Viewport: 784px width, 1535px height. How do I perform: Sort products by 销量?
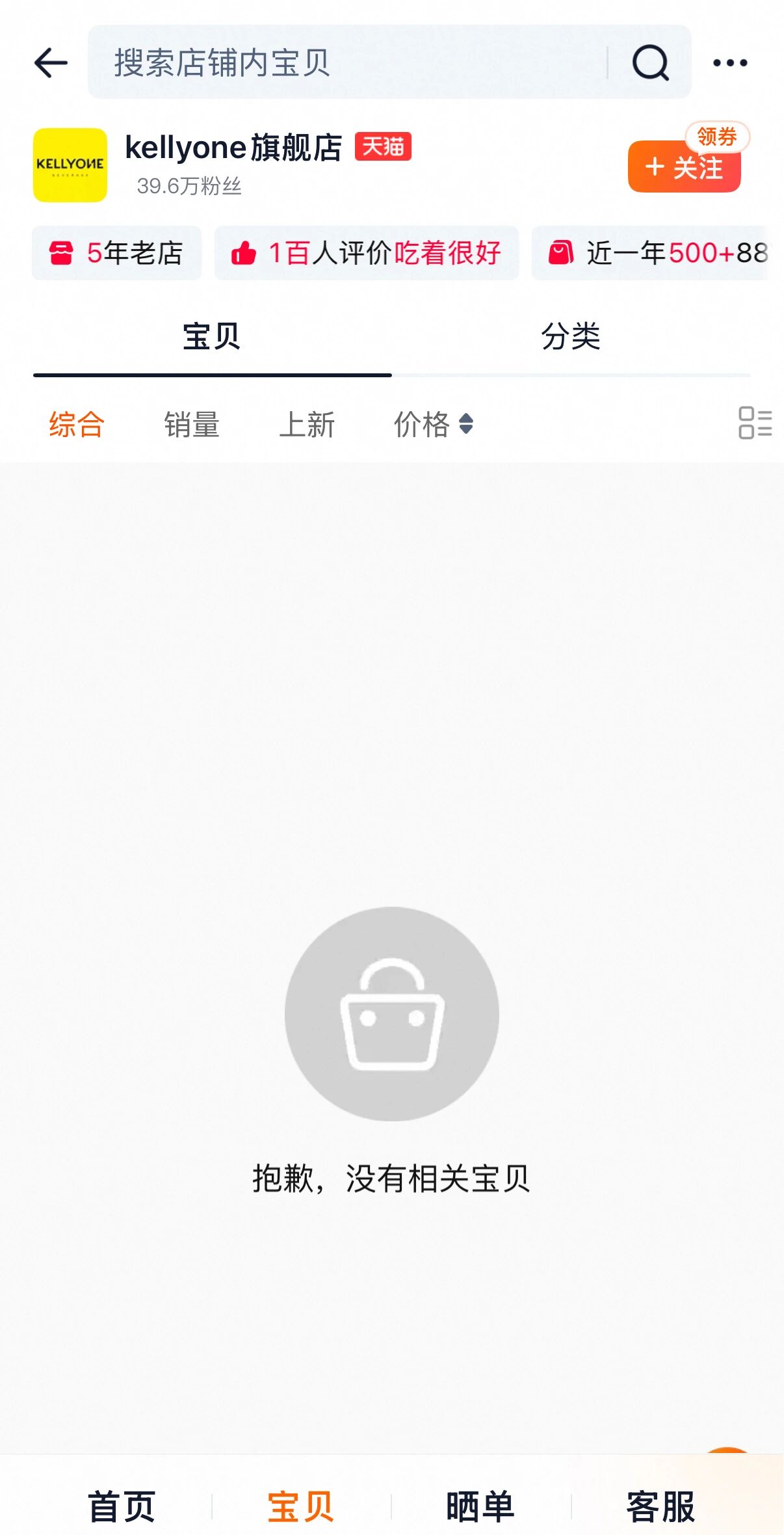point(192,425)
